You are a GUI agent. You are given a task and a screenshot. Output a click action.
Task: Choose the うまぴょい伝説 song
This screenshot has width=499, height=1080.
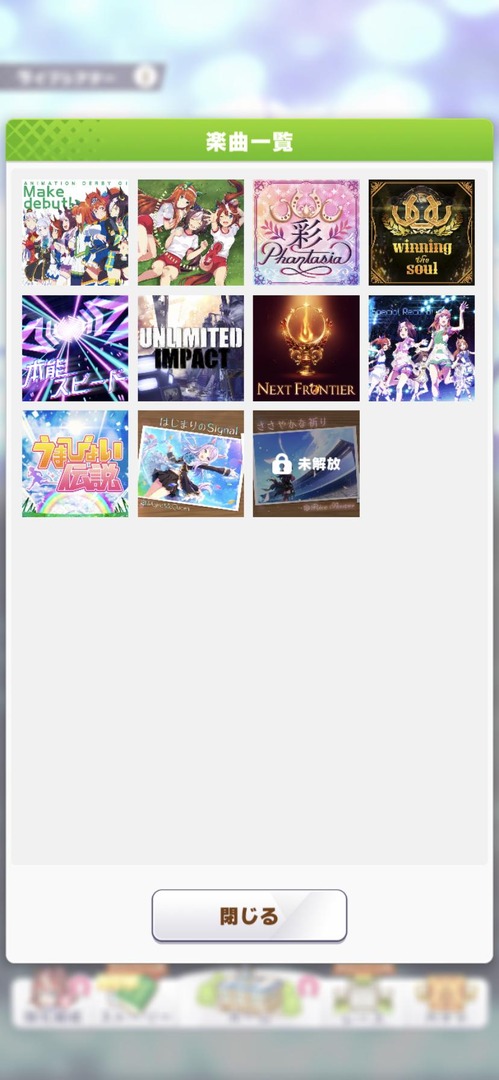pyautogui.click(x=75, y=464)
